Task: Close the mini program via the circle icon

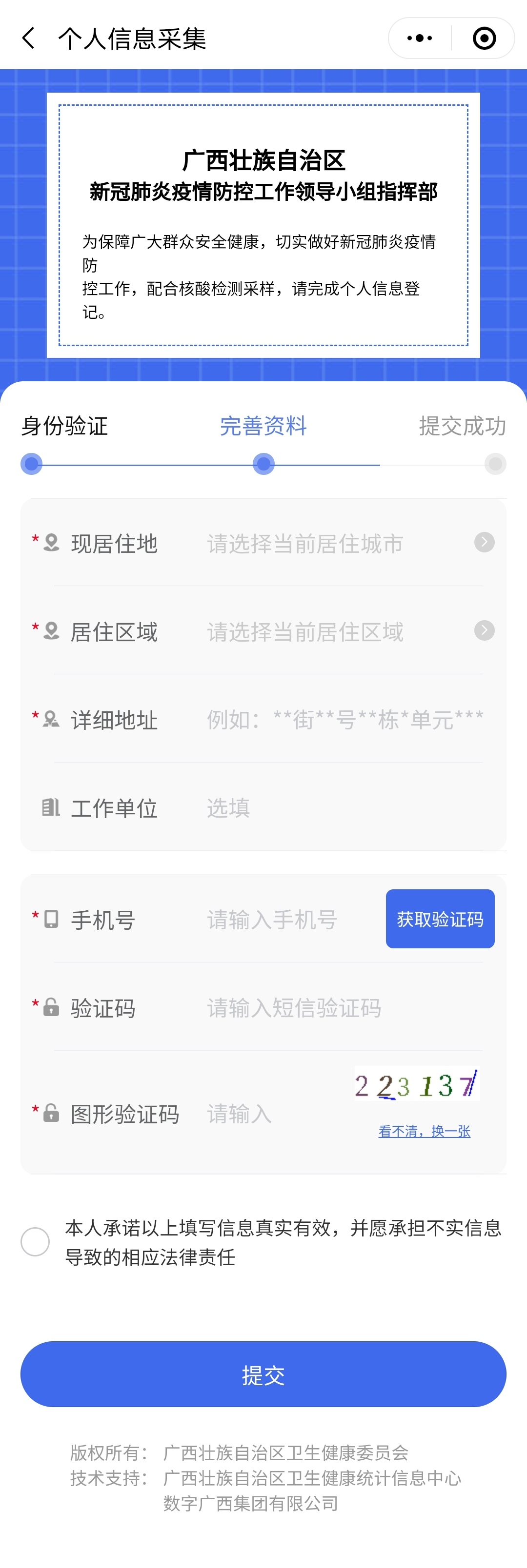Action: [x=484, y=38]
